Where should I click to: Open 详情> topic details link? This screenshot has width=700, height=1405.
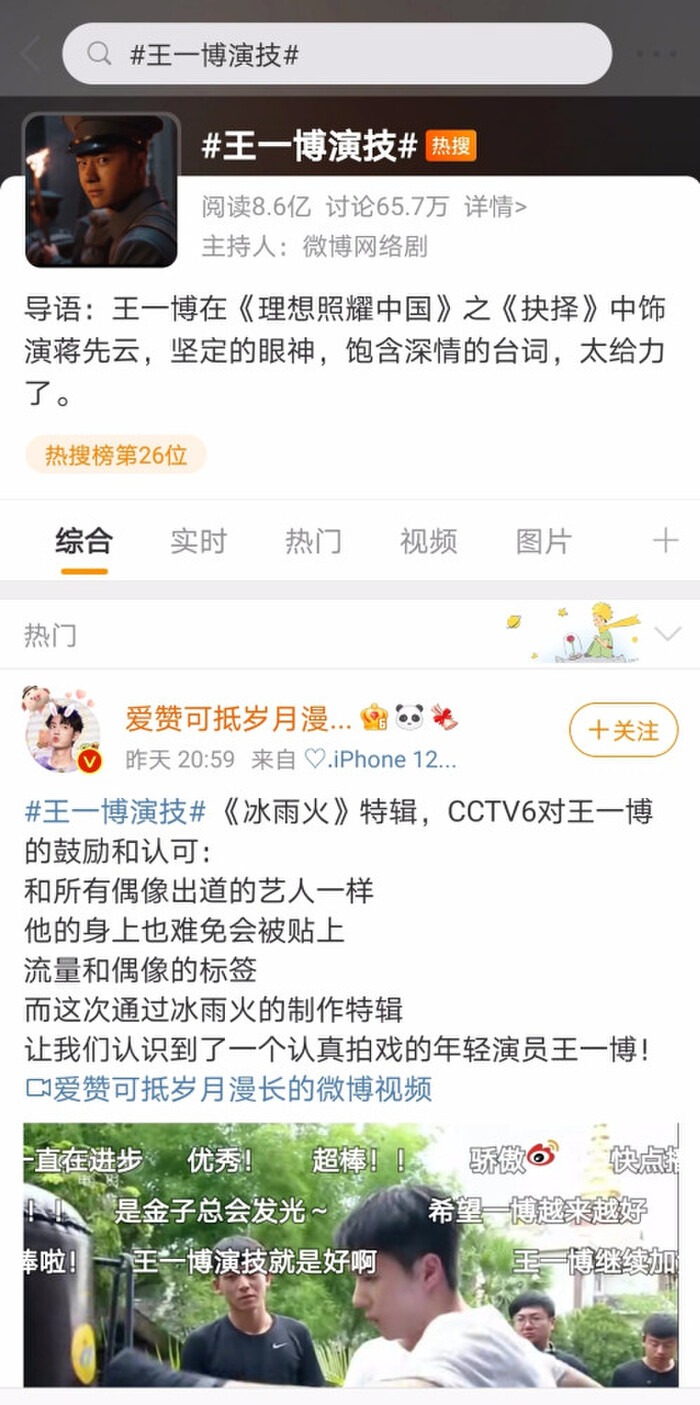coord(495,207)
